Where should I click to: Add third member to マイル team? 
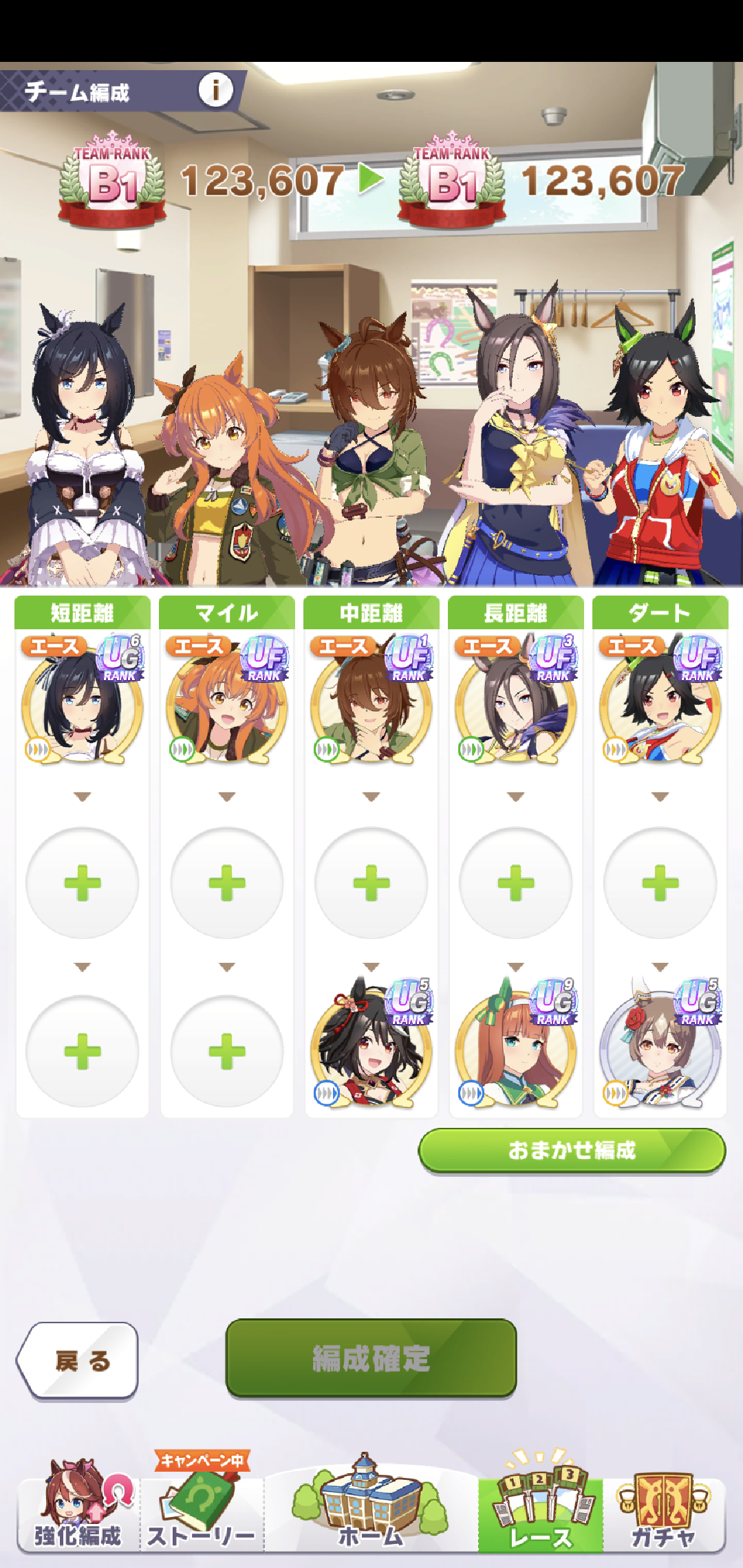(x=227, y=1052)
